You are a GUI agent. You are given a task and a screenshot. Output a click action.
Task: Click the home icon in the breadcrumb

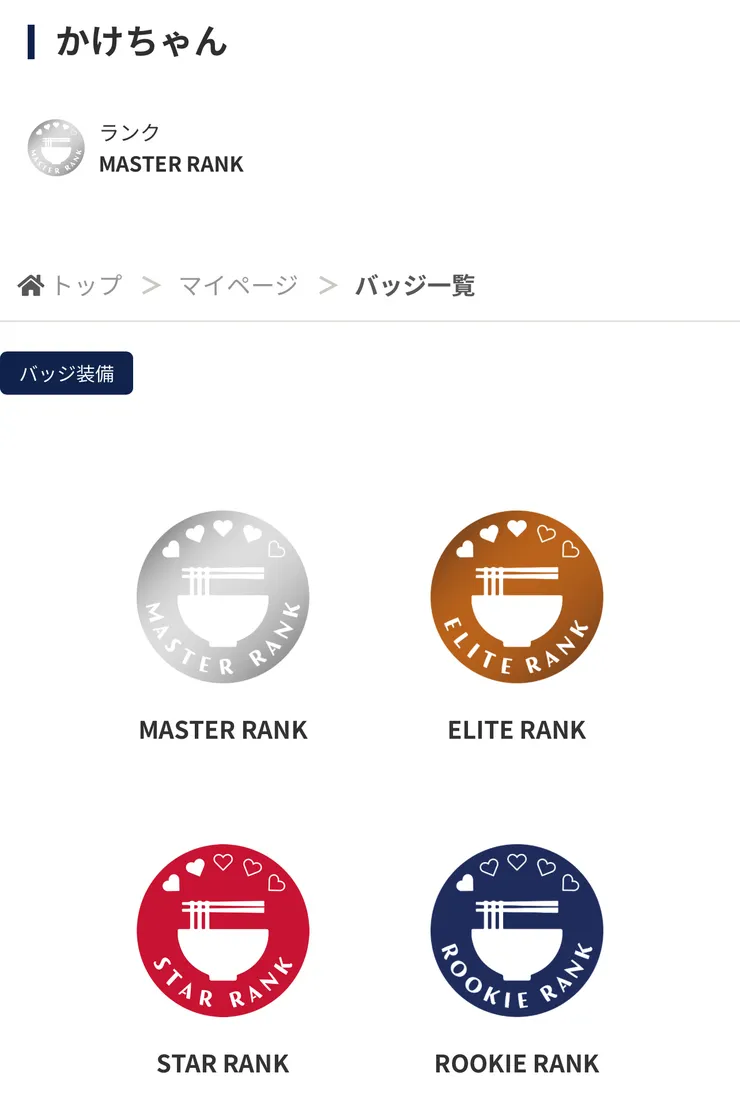click(31, 284)
